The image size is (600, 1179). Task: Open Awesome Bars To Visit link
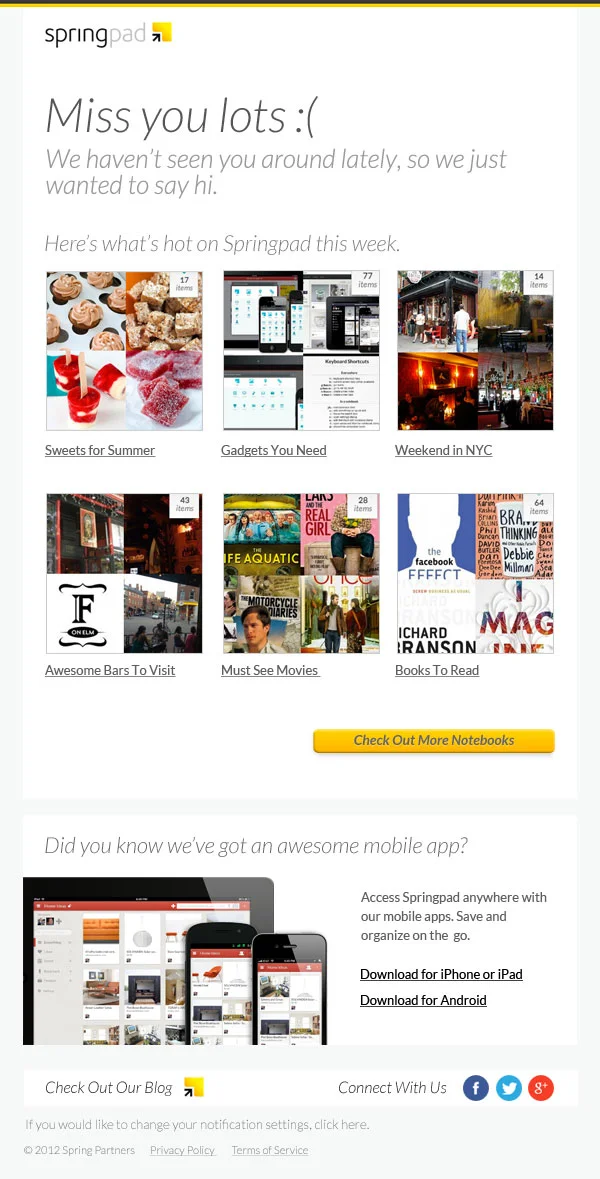(110, 670)
